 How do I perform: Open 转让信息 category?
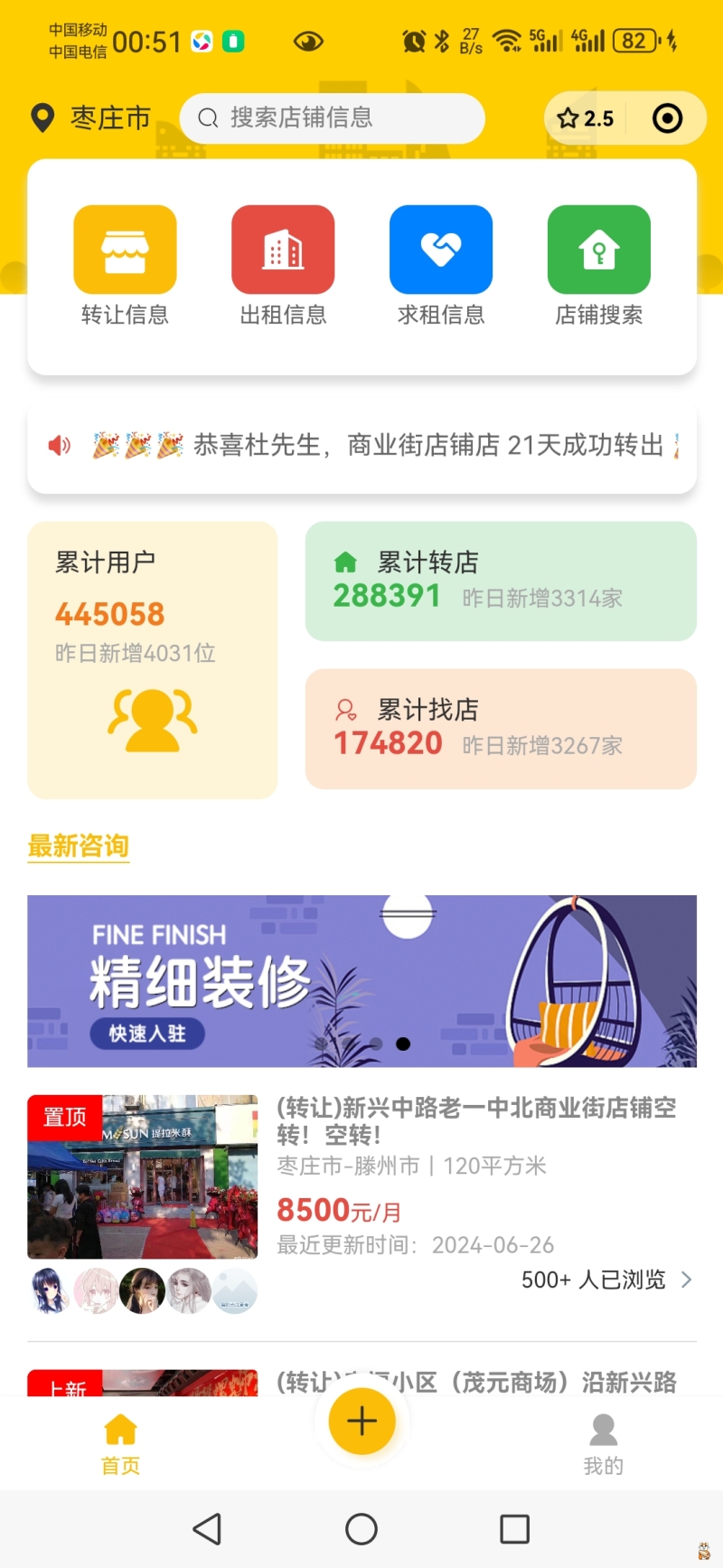[125, 264]
